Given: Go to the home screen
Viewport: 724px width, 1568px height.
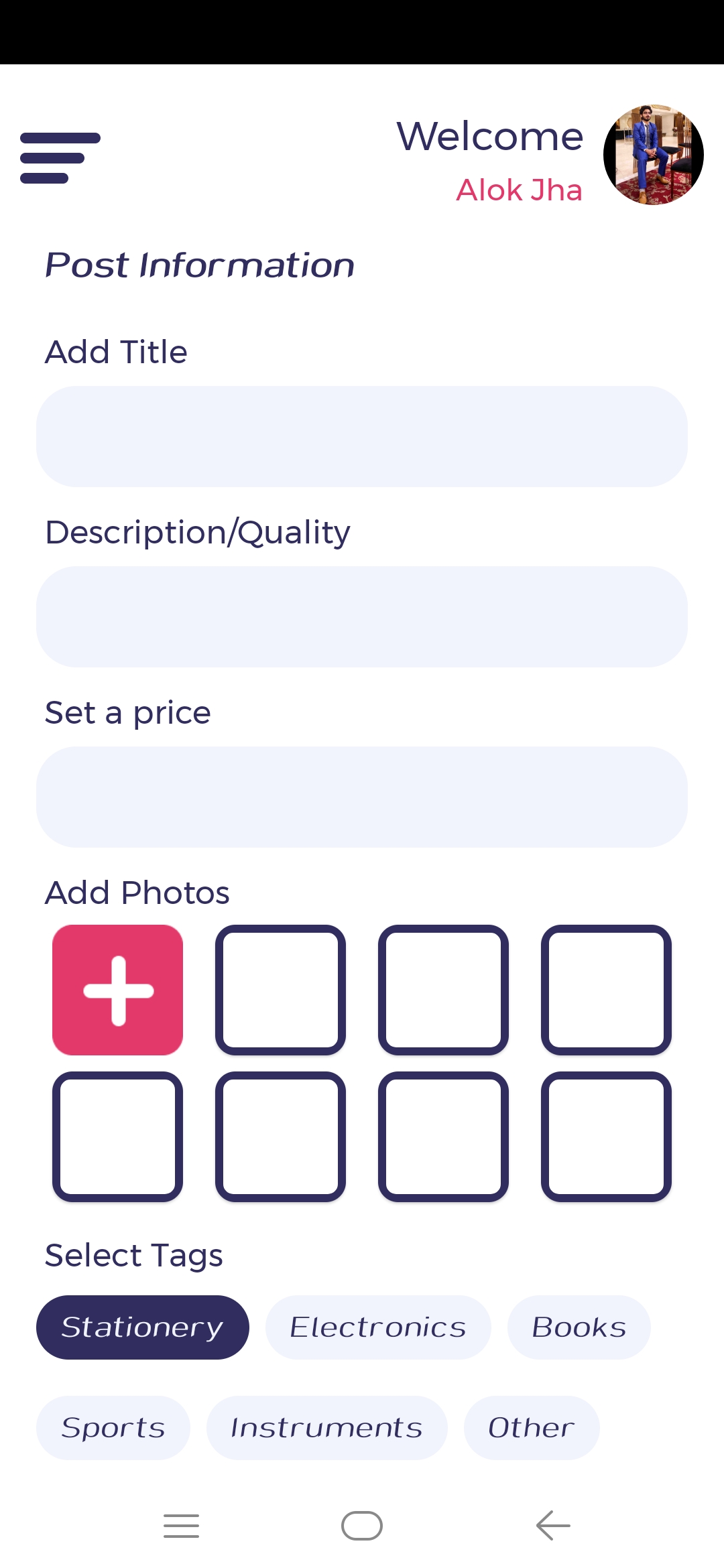Looking at the screenshot, I should pyautogui.click(x=362, y=1526).
